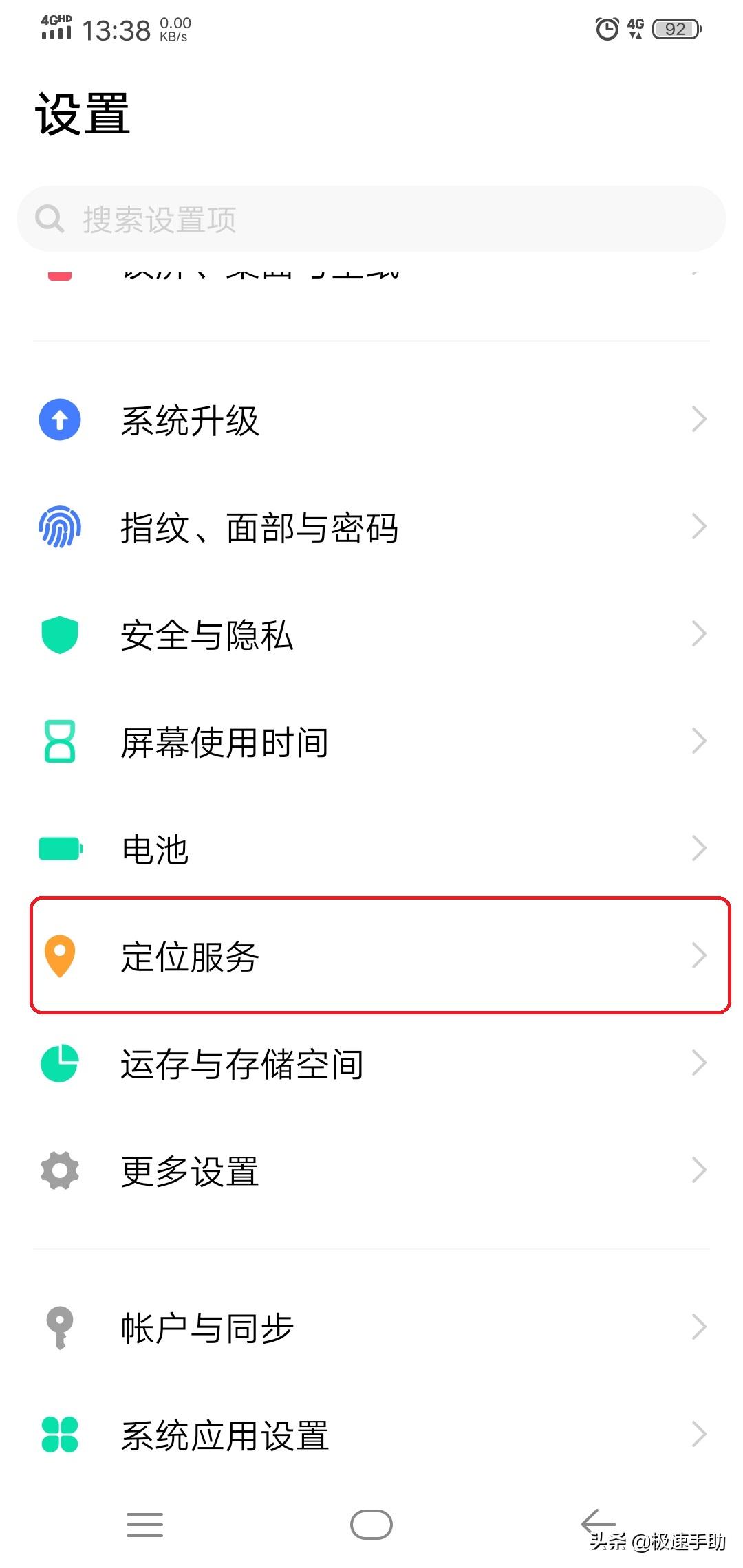Tap the magnifying glass in the search bar
743x1568 pixels.
(50, 219)
